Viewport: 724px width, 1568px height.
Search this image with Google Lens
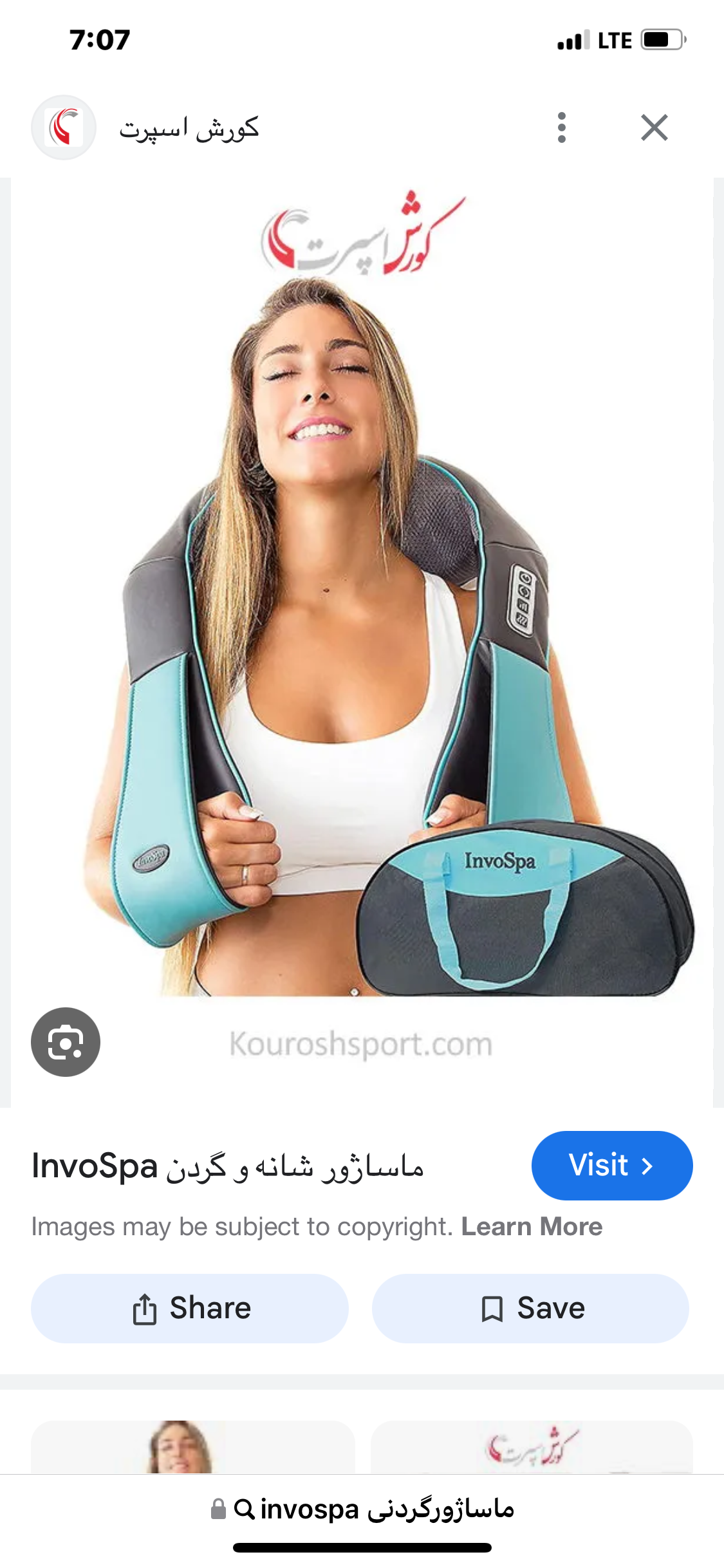click(x=66, y=1041)
